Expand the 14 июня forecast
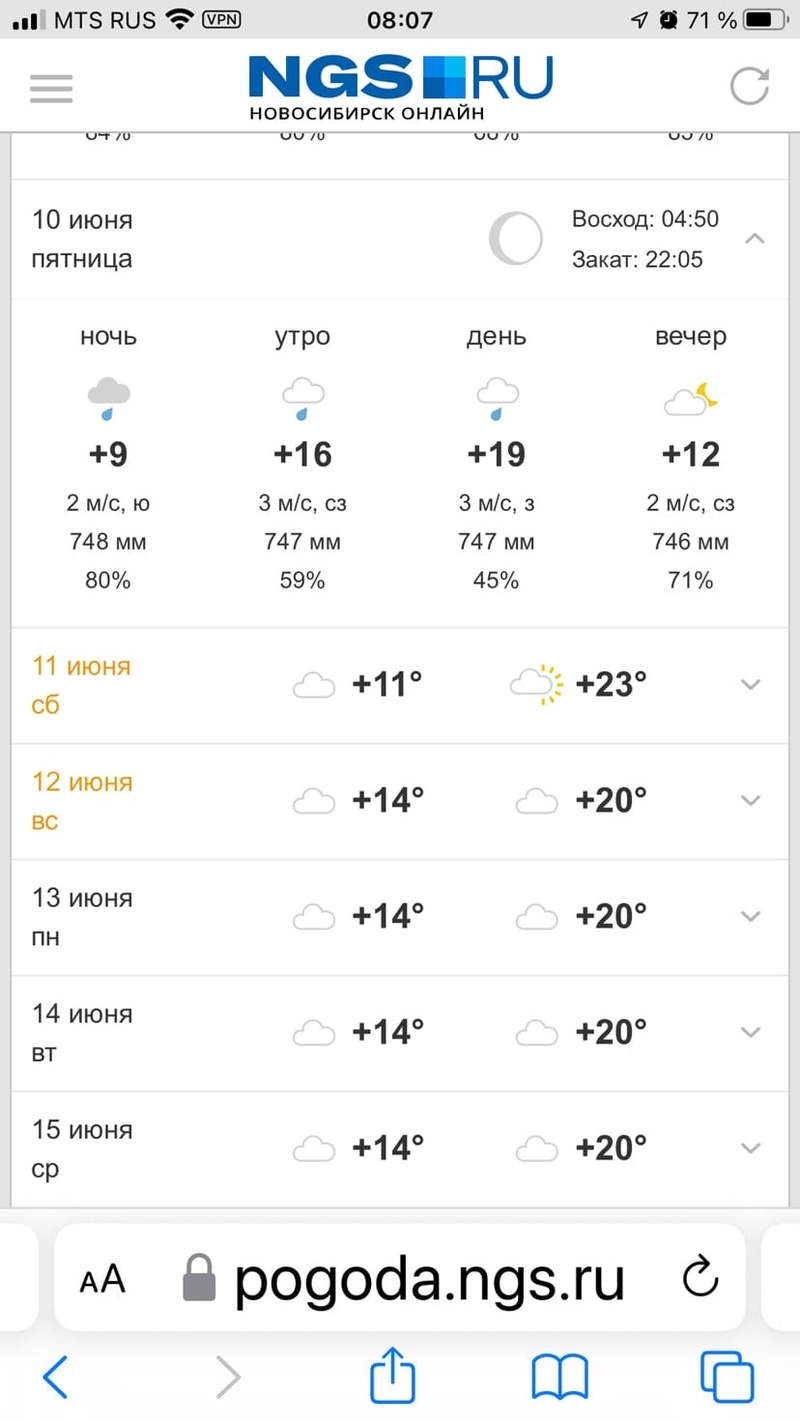800x1422 pixels. pos(750,1033)
